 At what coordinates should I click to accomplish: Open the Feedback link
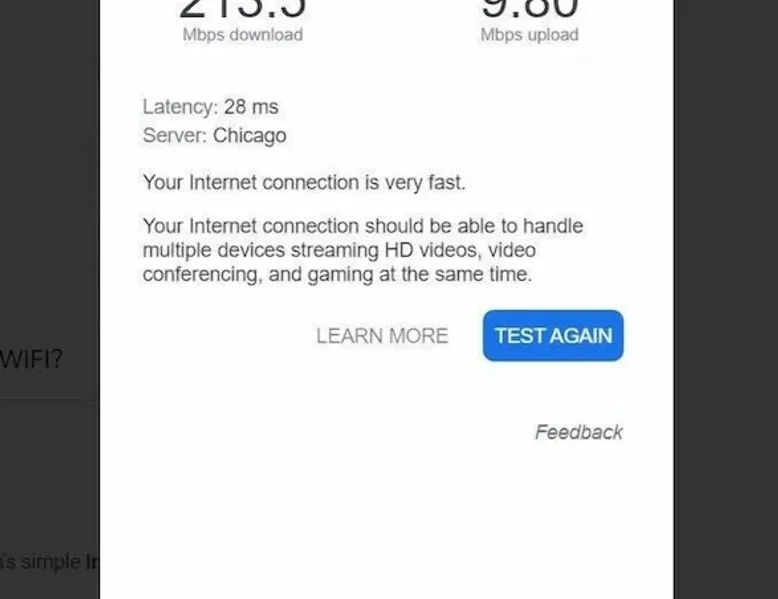pos(578,432)
